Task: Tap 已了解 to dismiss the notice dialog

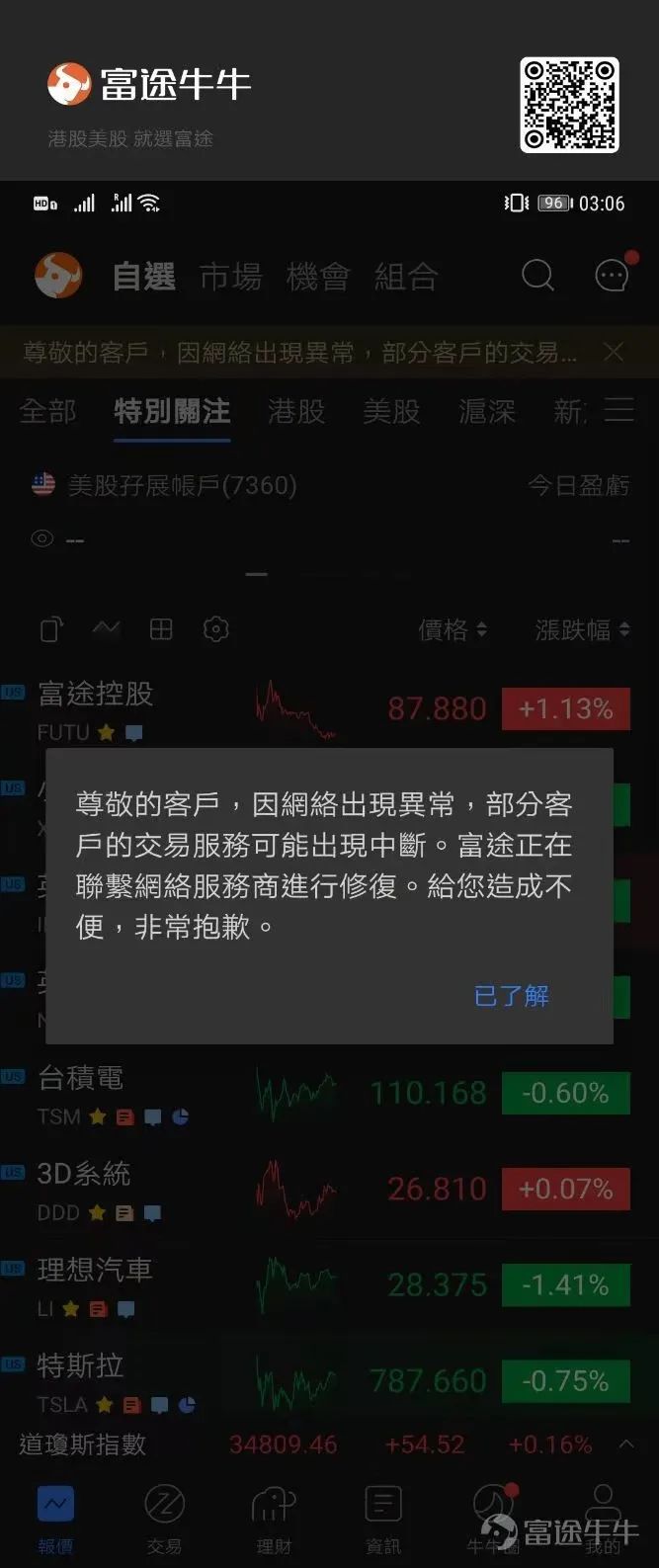Action: pyautogui.click(x=511, y=995)
